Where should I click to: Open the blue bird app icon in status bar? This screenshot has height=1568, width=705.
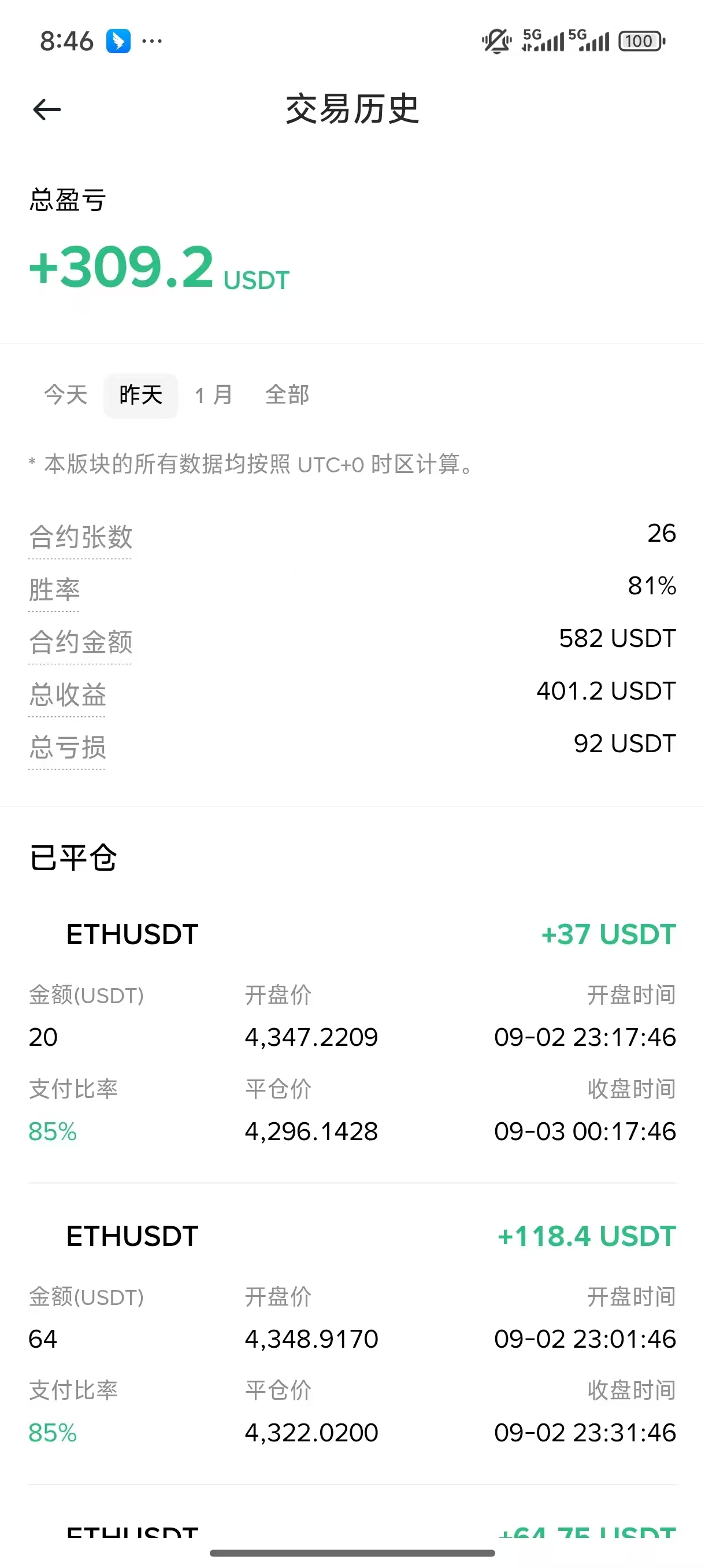point(119,40)
